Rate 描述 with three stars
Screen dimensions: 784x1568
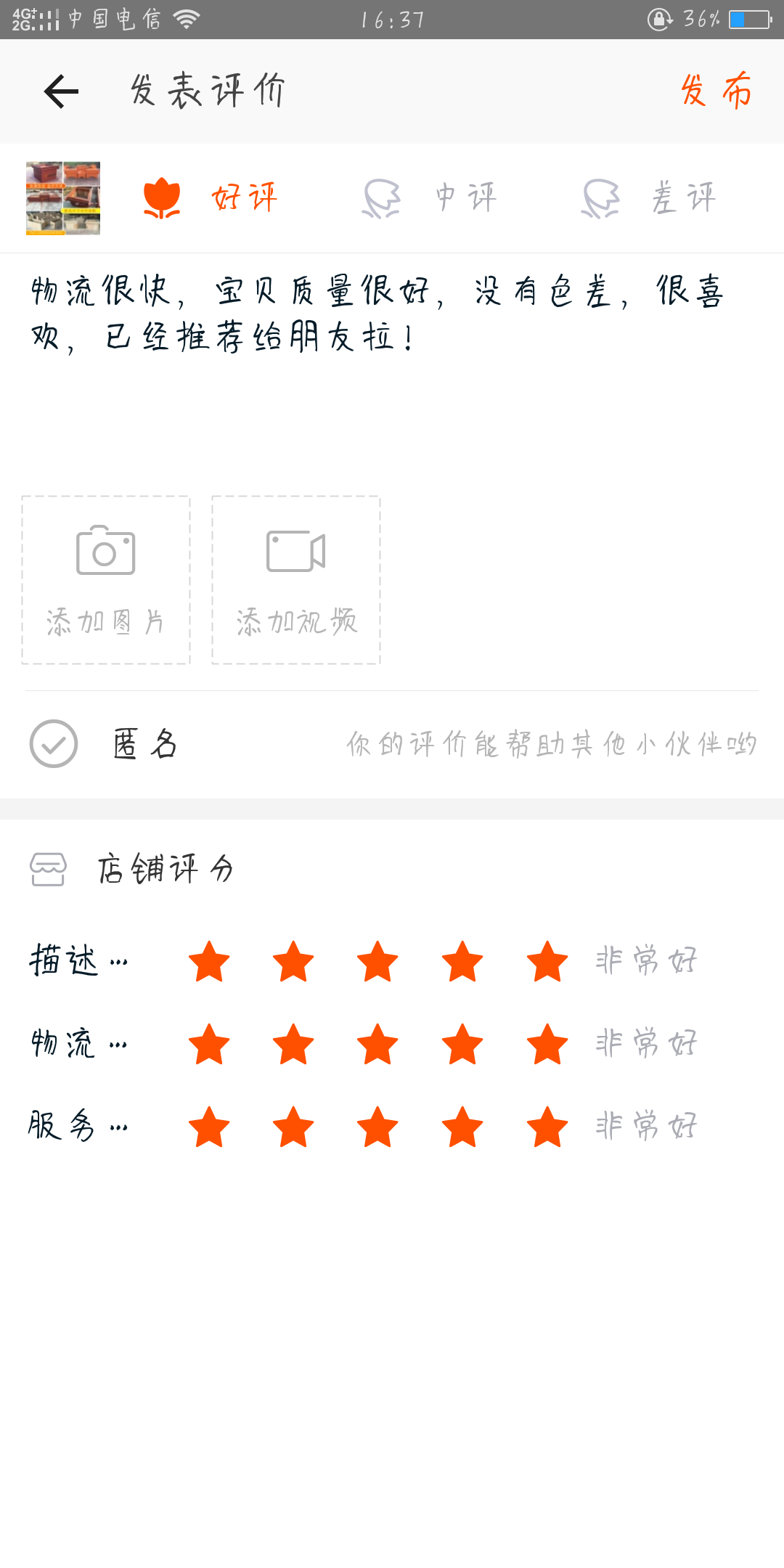377,961
